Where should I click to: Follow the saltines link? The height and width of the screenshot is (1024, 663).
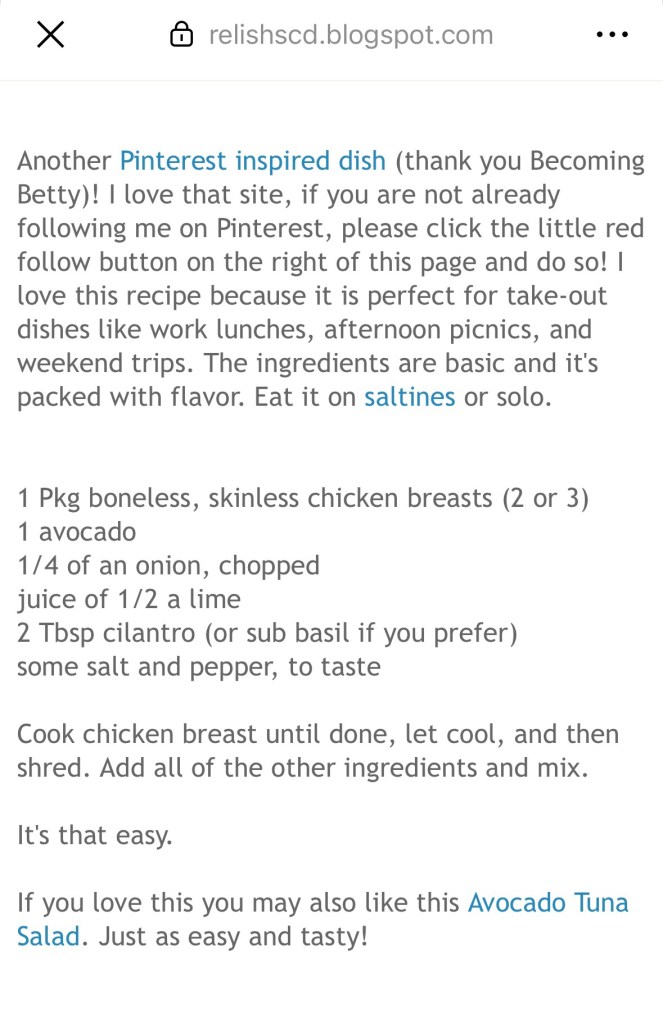click(x=409, y=397)
